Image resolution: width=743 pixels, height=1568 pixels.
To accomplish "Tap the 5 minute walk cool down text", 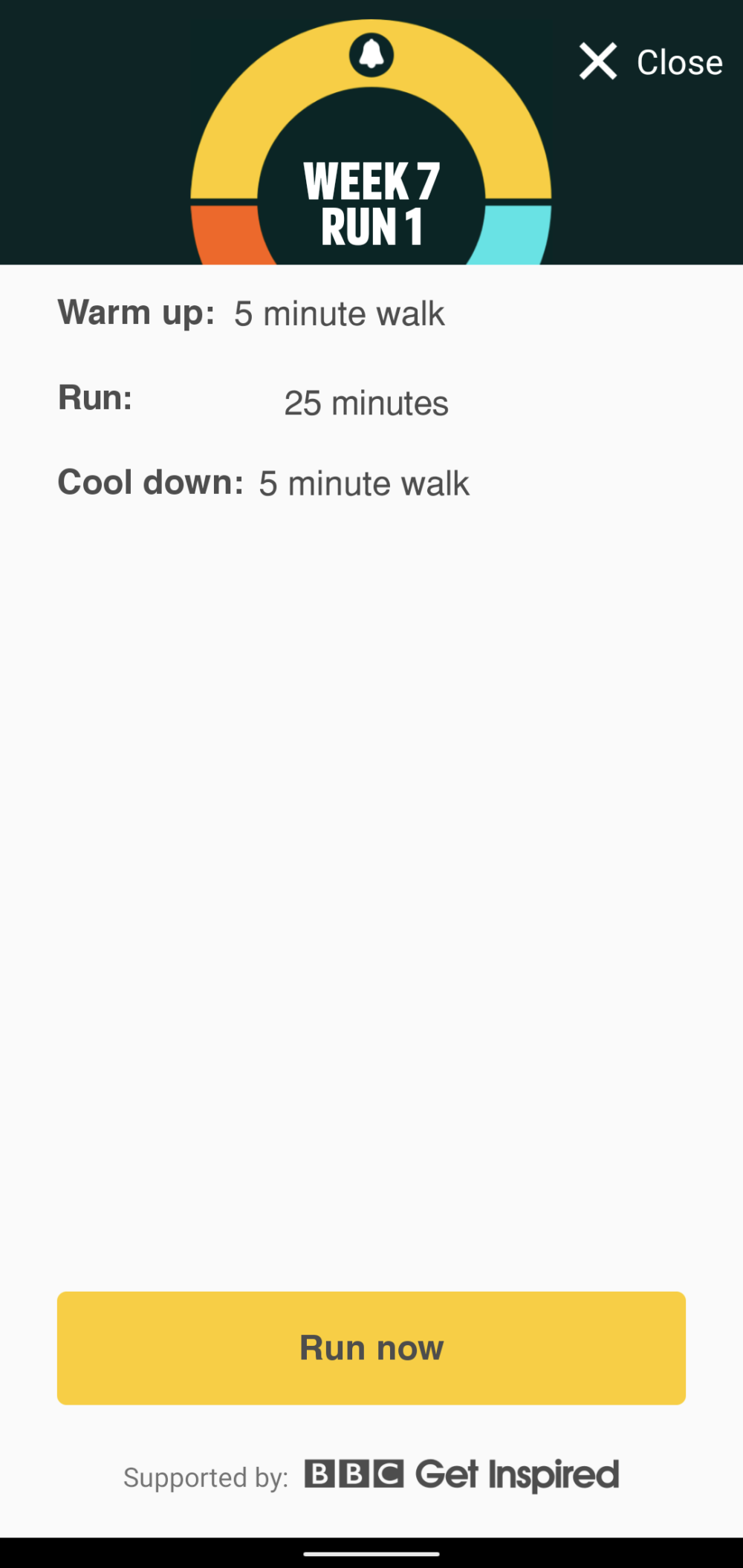I will pos(363,481).
